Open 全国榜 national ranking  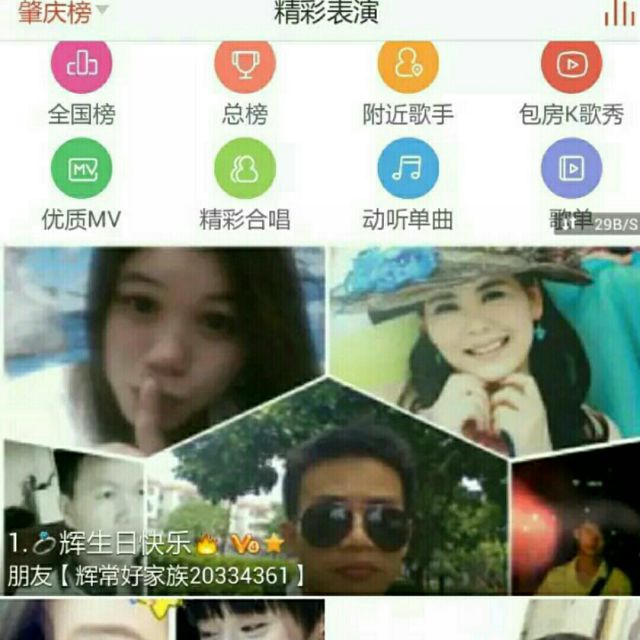point(81,66)
